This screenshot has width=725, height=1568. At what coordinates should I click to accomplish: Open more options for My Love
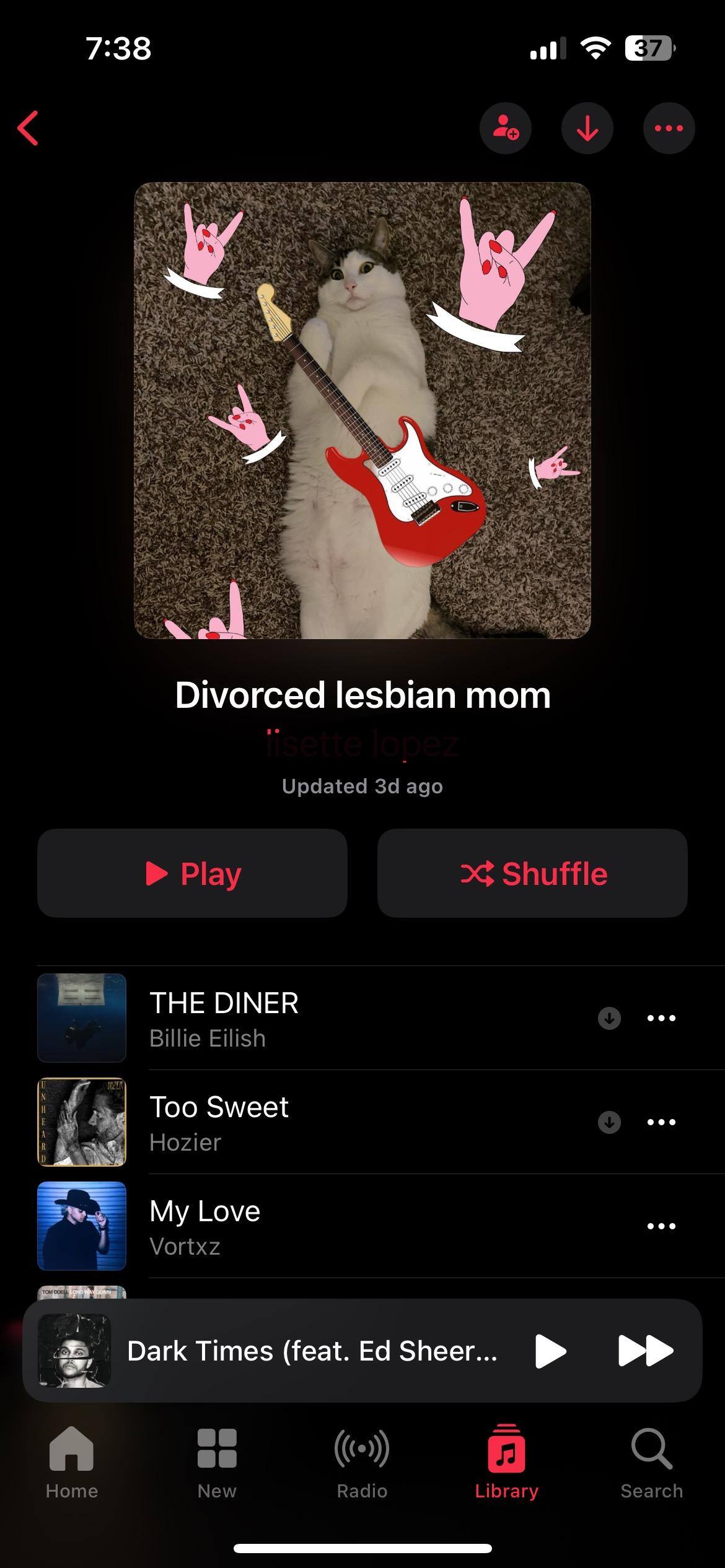tap(661, 1226)
